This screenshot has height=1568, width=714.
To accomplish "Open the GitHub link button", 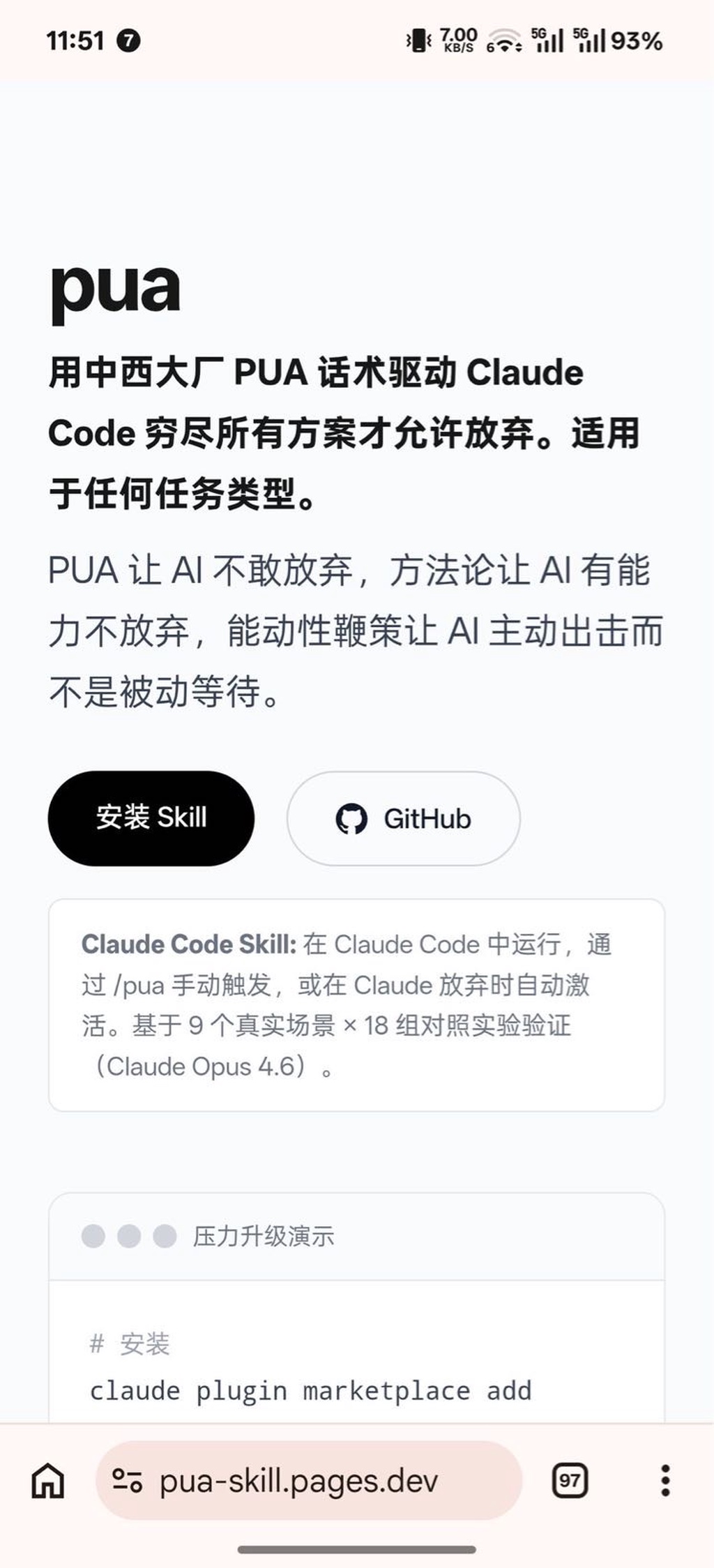I will pyautogui.click(x=403, y=818).
